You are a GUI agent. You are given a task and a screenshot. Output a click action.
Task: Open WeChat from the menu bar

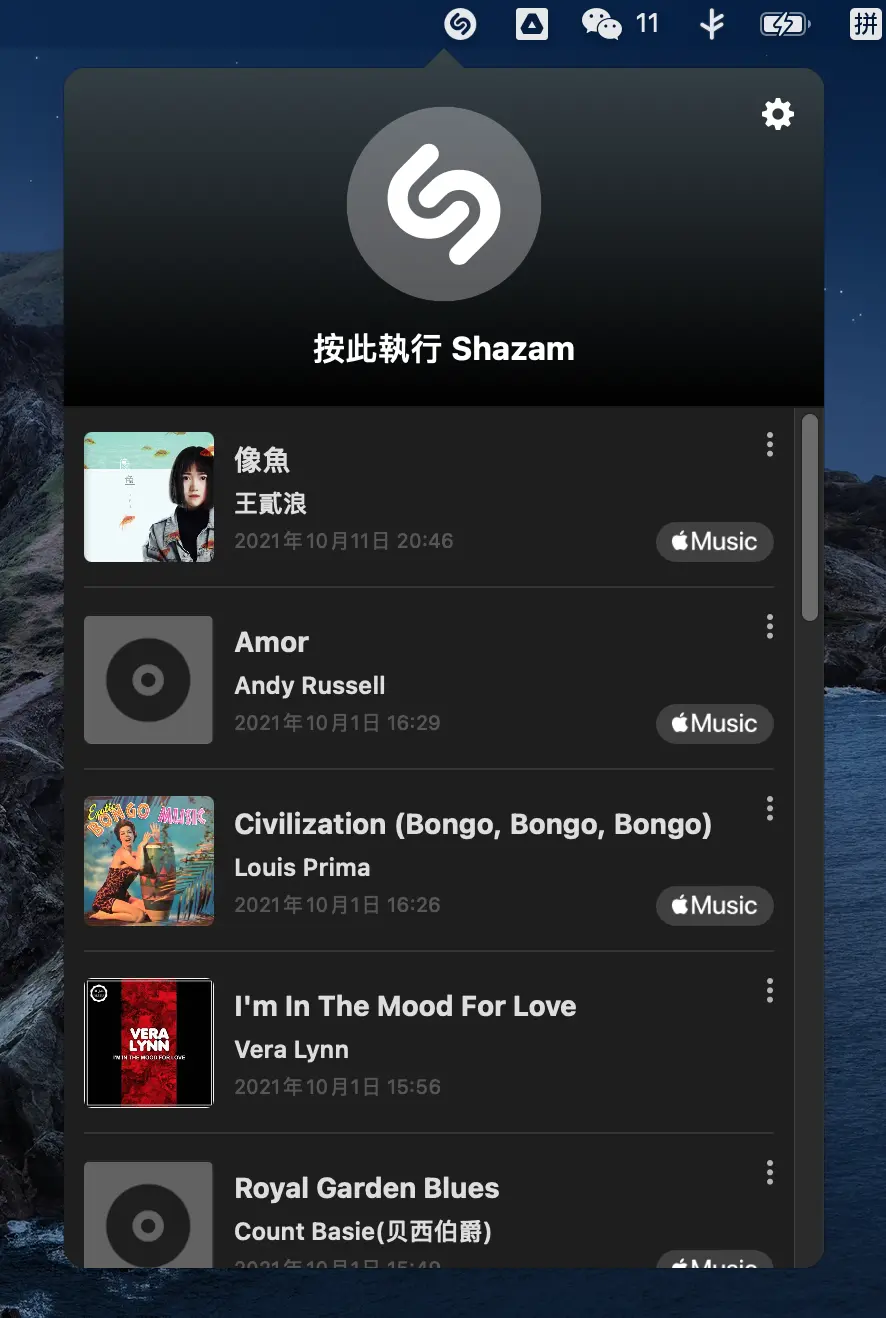point(602,23)
